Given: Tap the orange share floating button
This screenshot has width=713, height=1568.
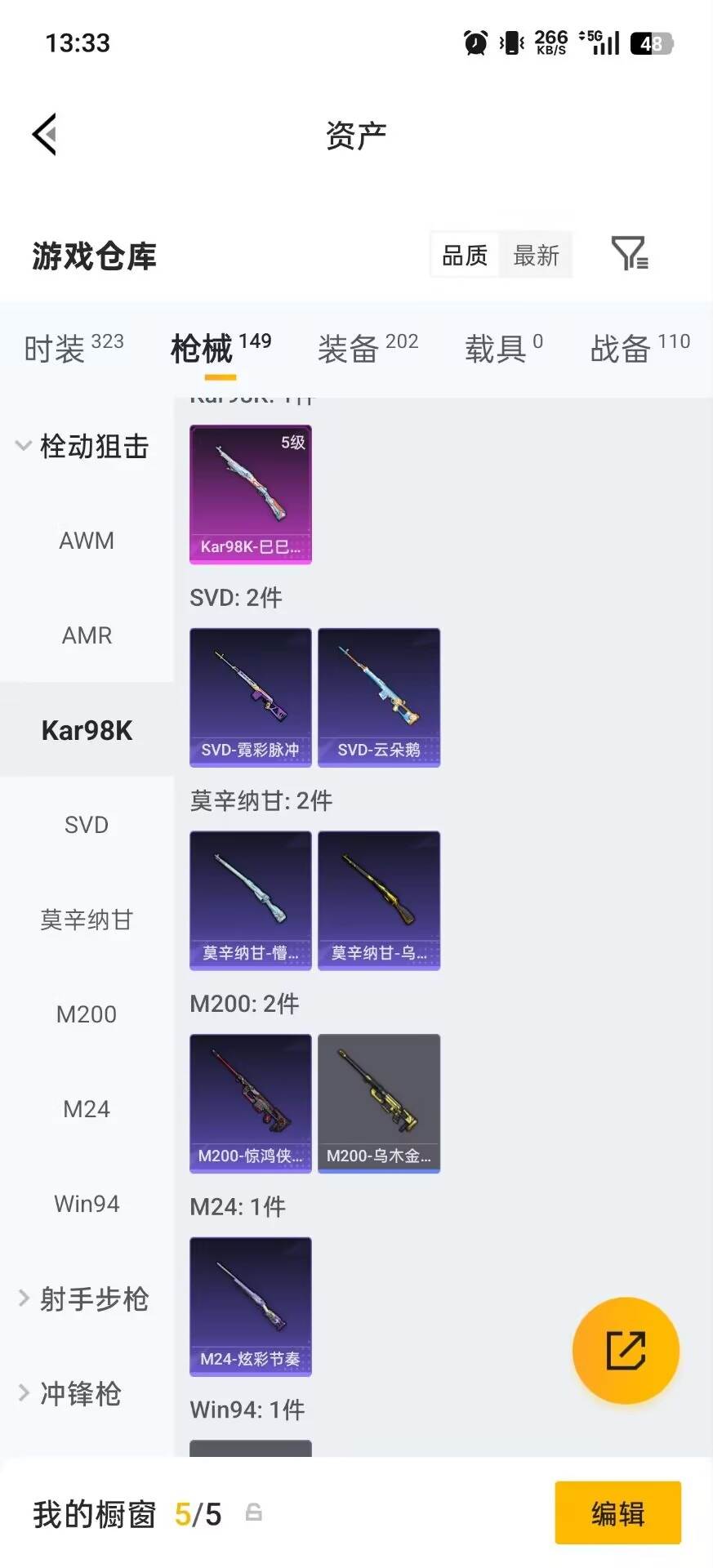Looking at the screenshot, I should point(626,1350).
